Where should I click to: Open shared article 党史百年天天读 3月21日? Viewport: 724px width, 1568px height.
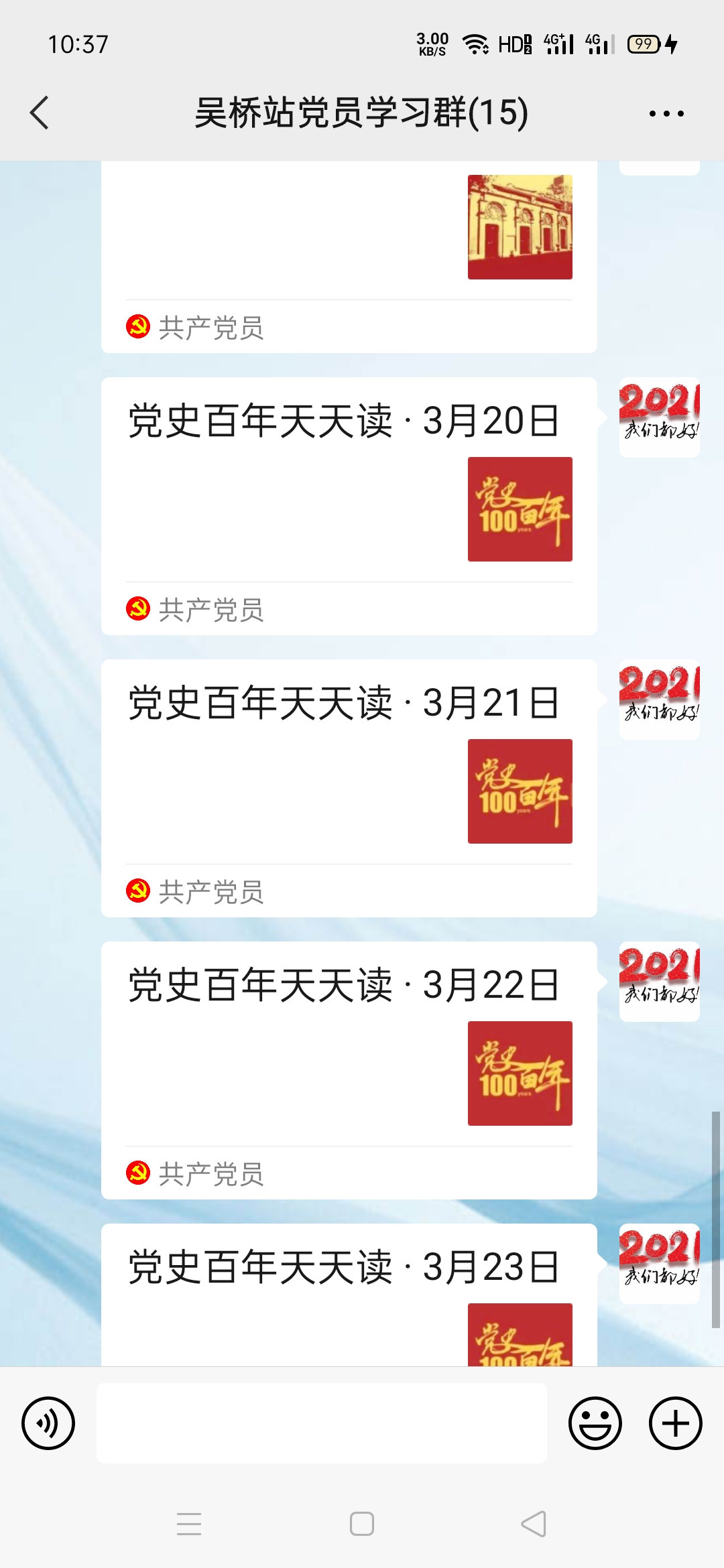pos(349,788)
